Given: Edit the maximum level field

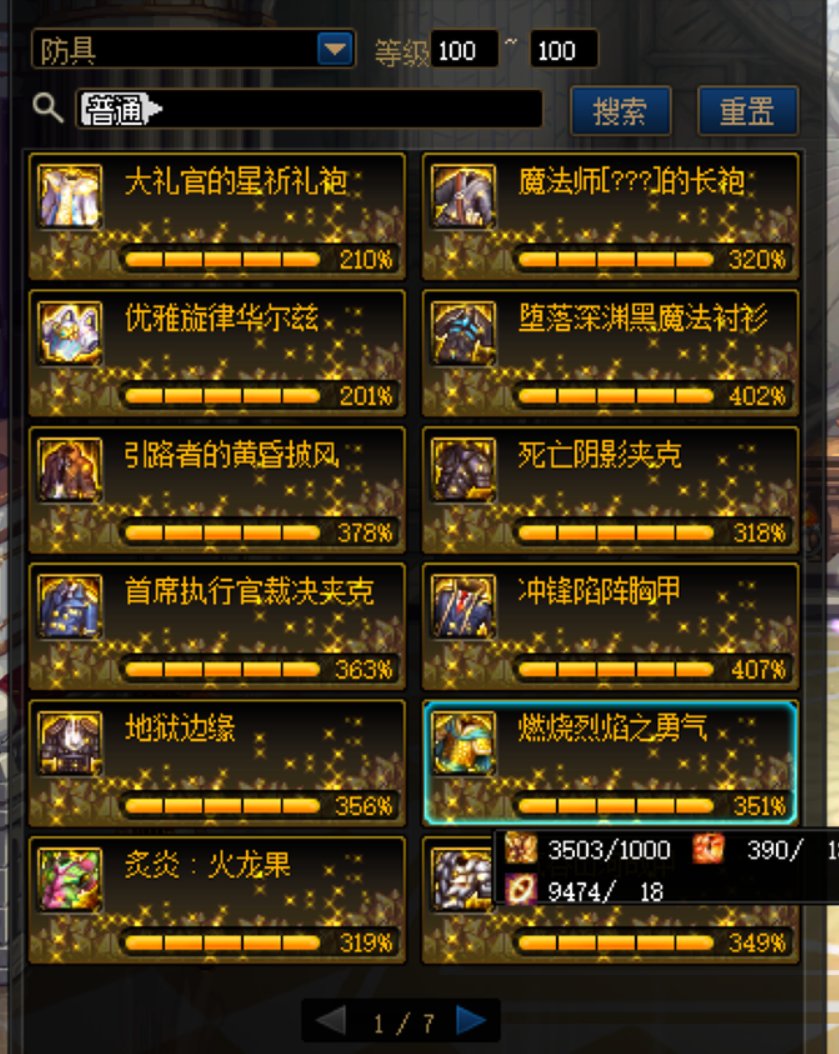Looking at the screenshot, I should coord(563,50).
